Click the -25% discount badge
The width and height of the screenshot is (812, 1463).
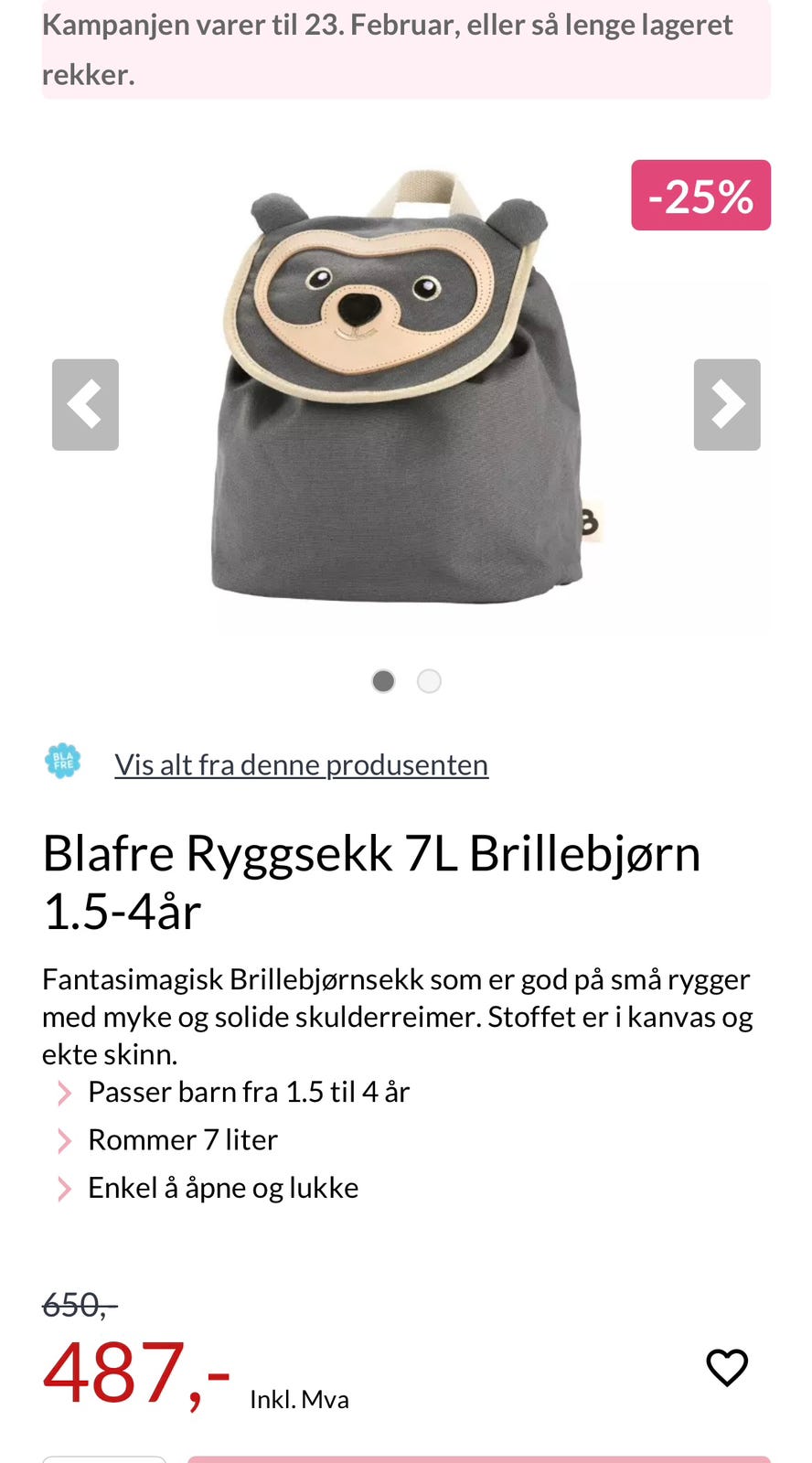click(x=700, y=195)
